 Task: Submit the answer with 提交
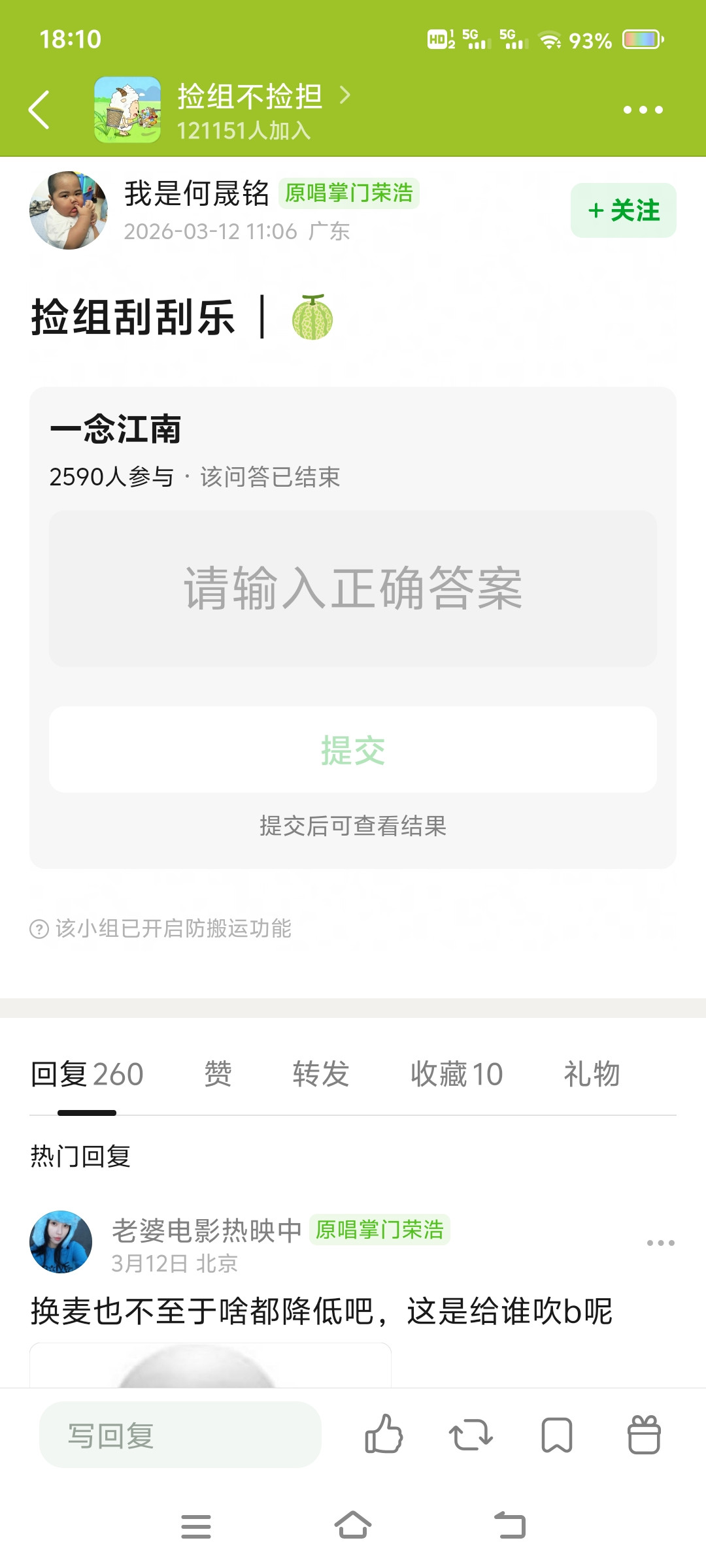[x=353, y=749]
